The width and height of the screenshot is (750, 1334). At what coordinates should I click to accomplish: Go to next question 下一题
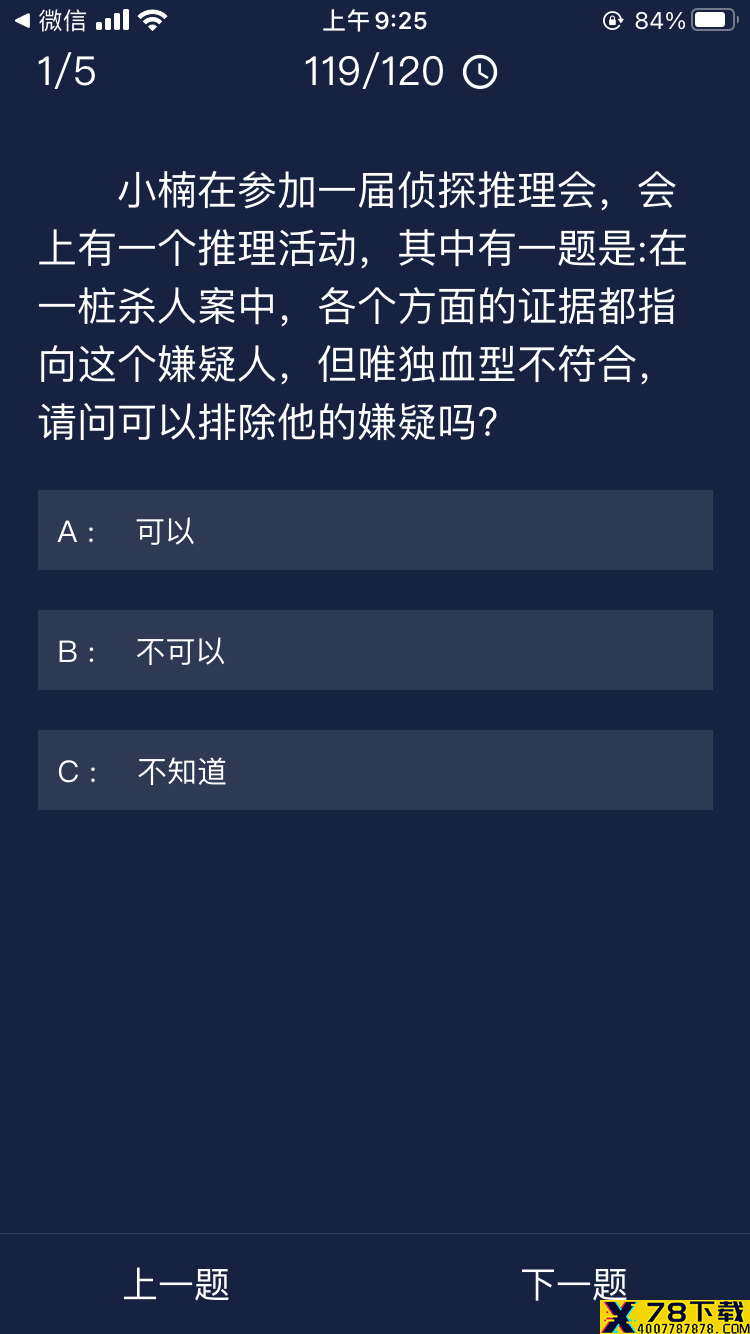point(574,1284)
